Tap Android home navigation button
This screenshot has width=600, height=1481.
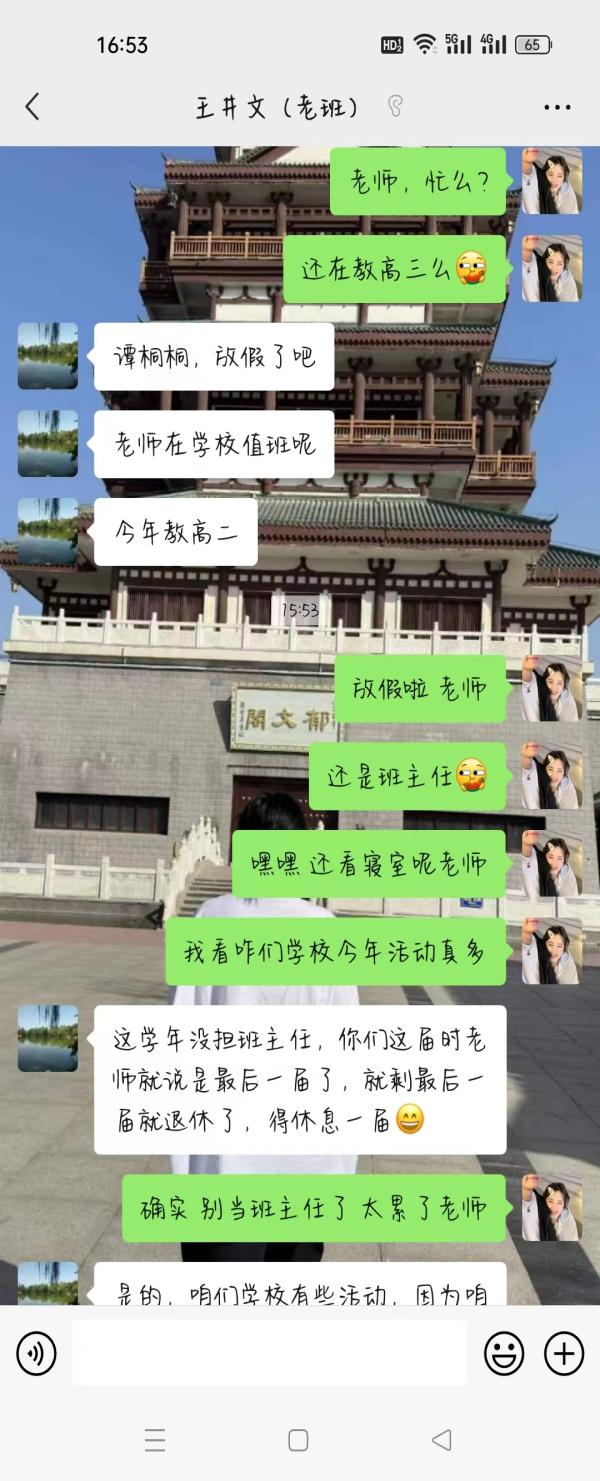[298, 1440]
